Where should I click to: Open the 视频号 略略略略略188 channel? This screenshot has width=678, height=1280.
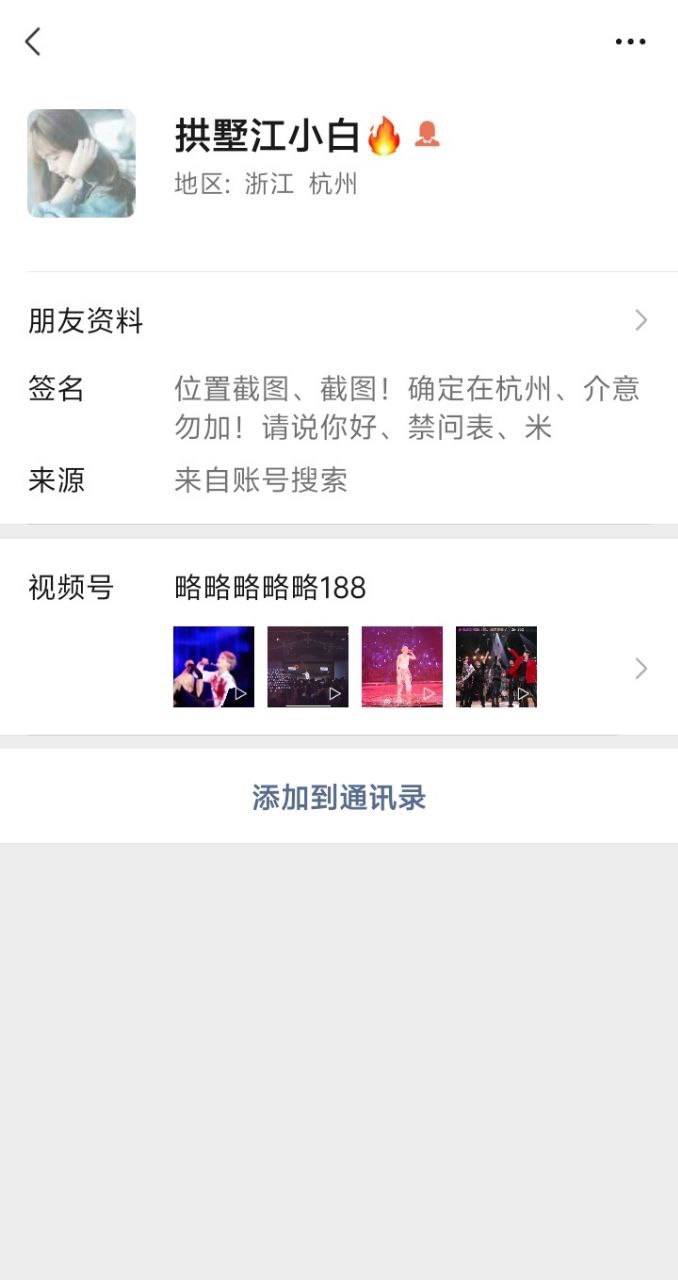(x=270, y=588)
